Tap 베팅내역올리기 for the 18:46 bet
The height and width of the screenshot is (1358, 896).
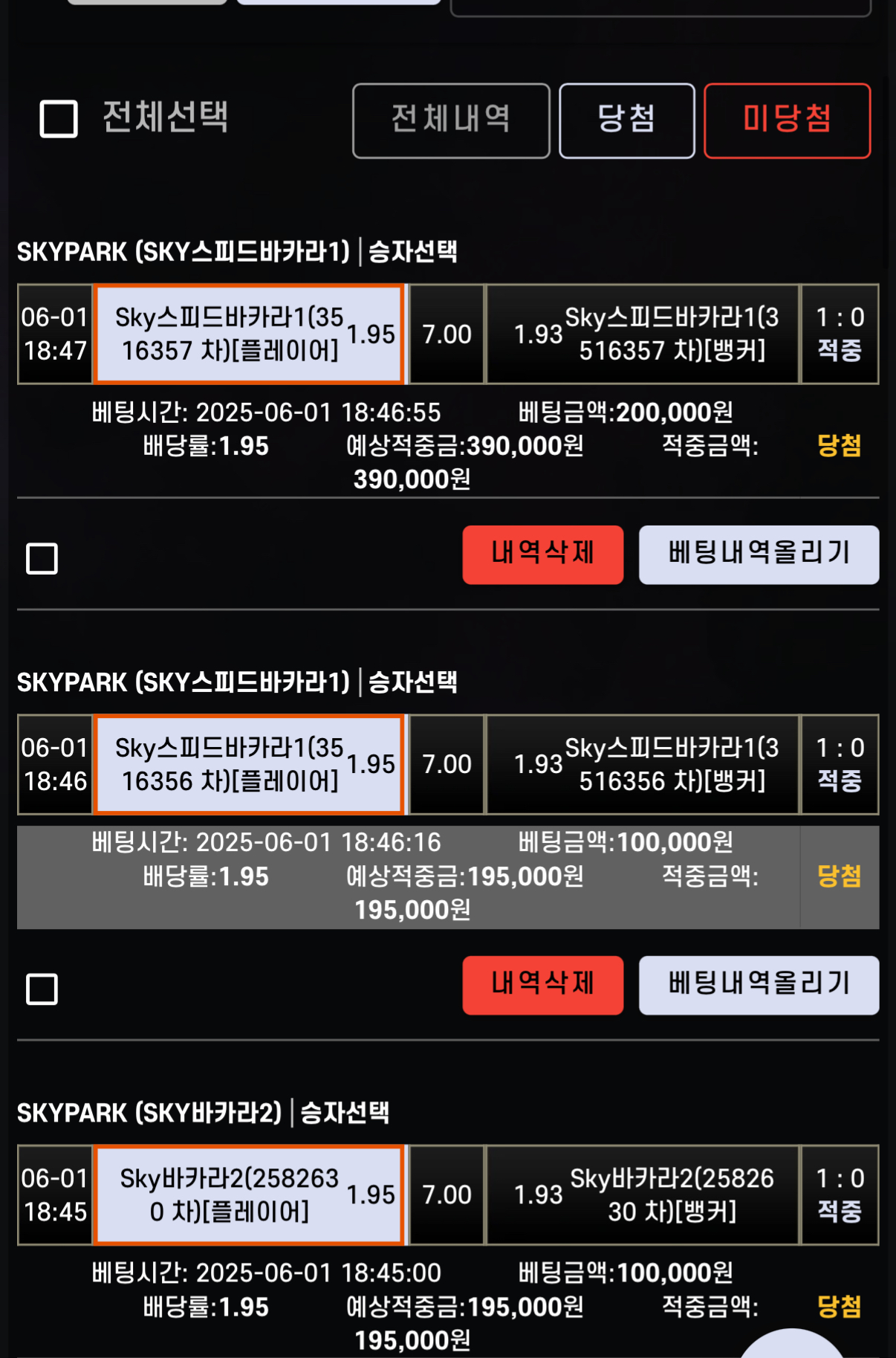759,985
